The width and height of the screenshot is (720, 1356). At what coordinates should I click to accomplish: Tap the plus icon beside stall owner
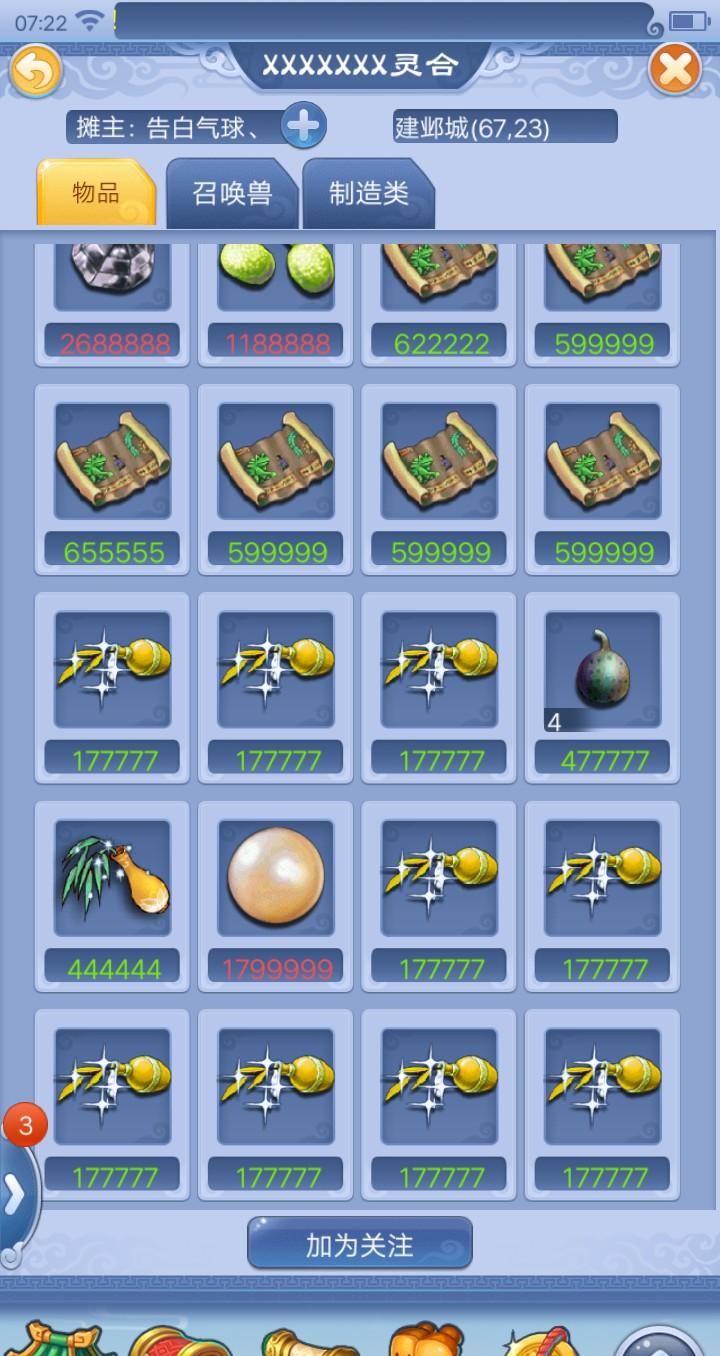tap(303, 126)
